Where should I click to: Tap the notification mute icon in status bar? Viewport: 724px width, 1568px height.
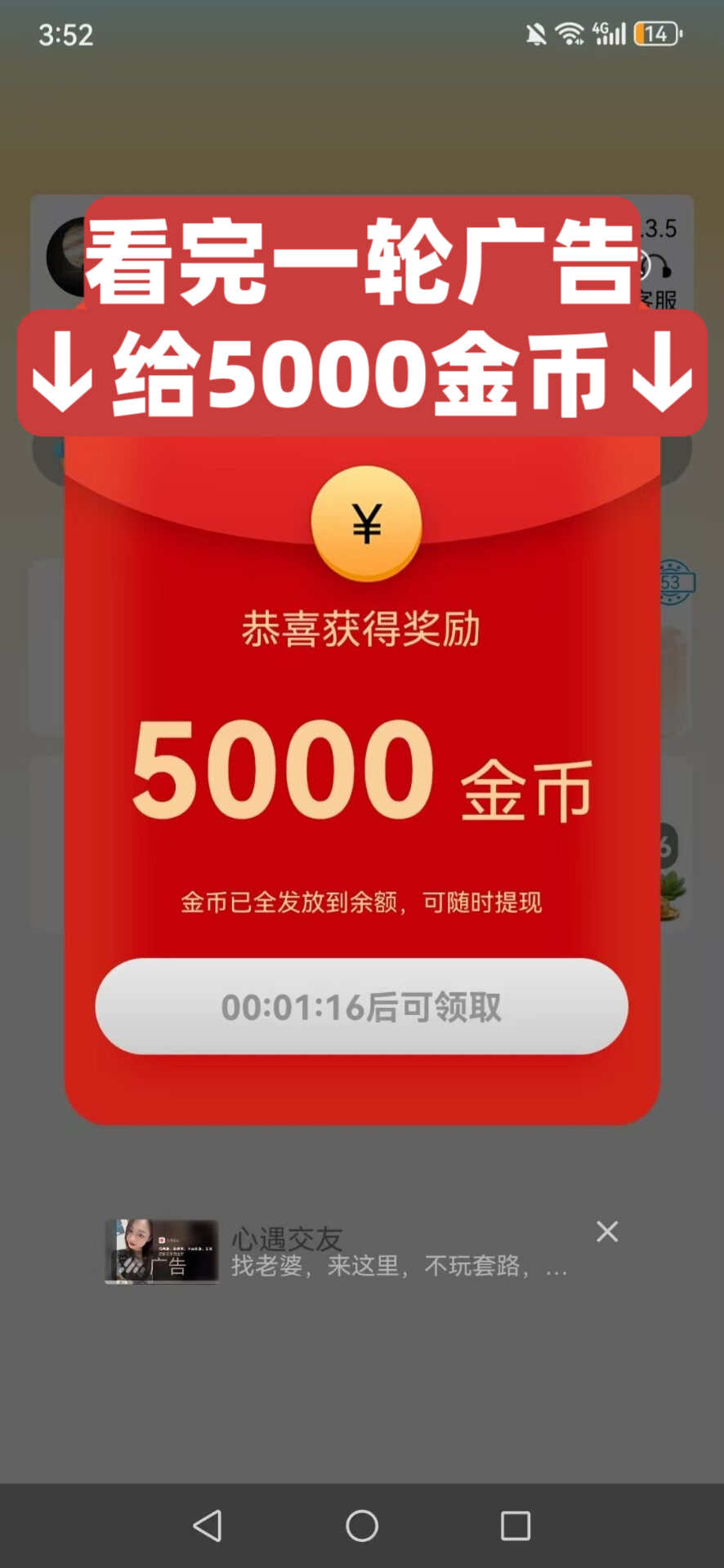point(537,33)
